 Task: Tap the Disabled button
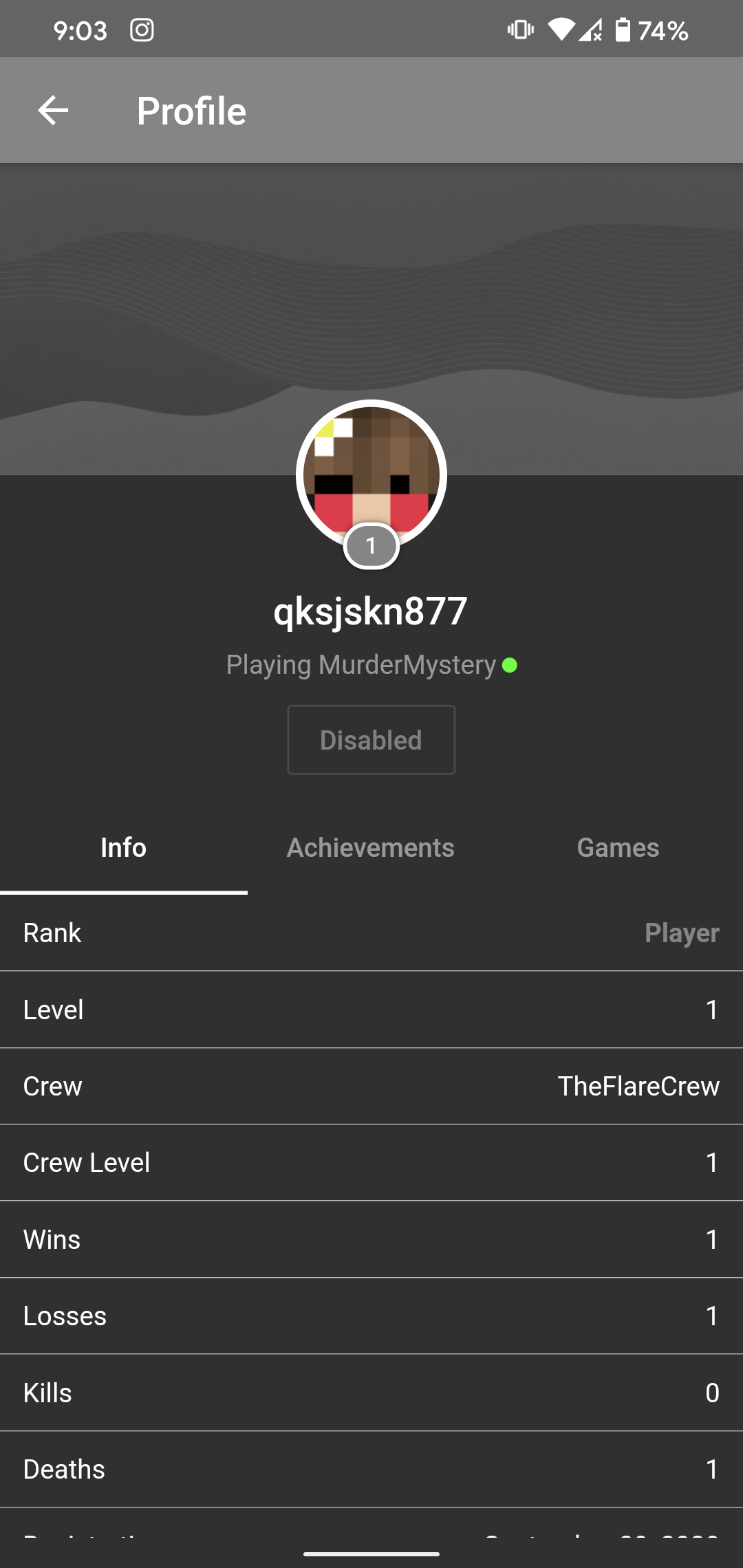tap(371, 740)
